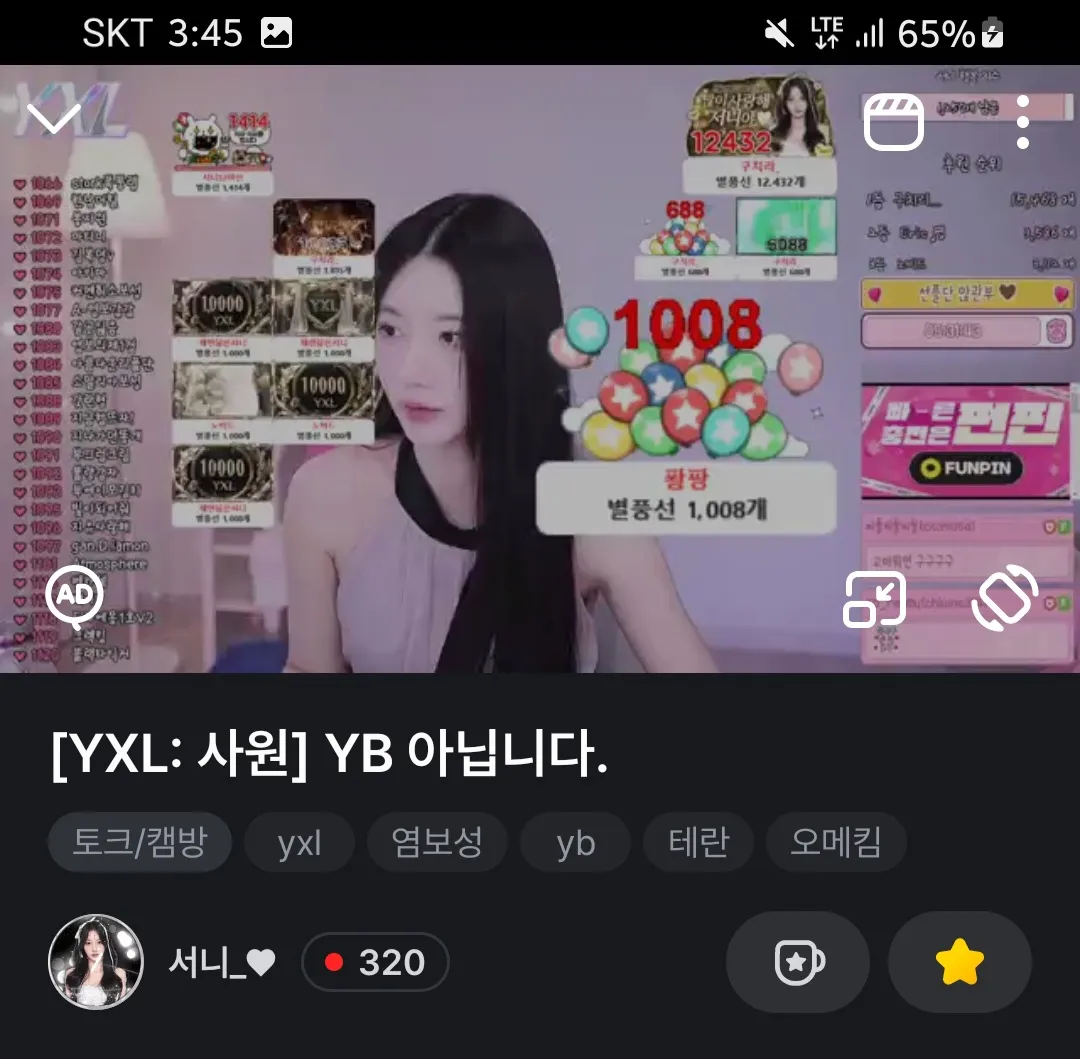Screen dimensions: 1080x1059
Task: Open the 오메킴 tag chip
Action: [x=835, y=843]
